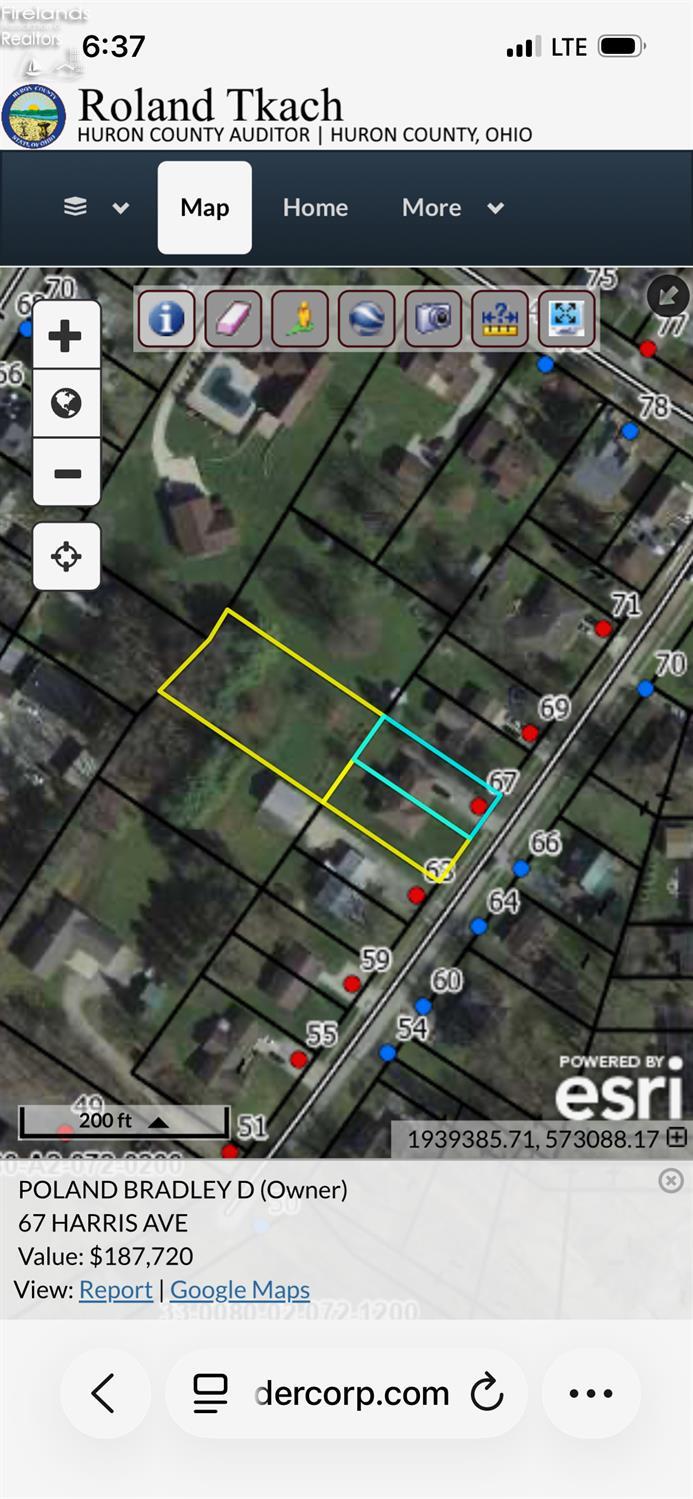
Task: Collapse the map toolbar arrow
Action: click(668, 295)
